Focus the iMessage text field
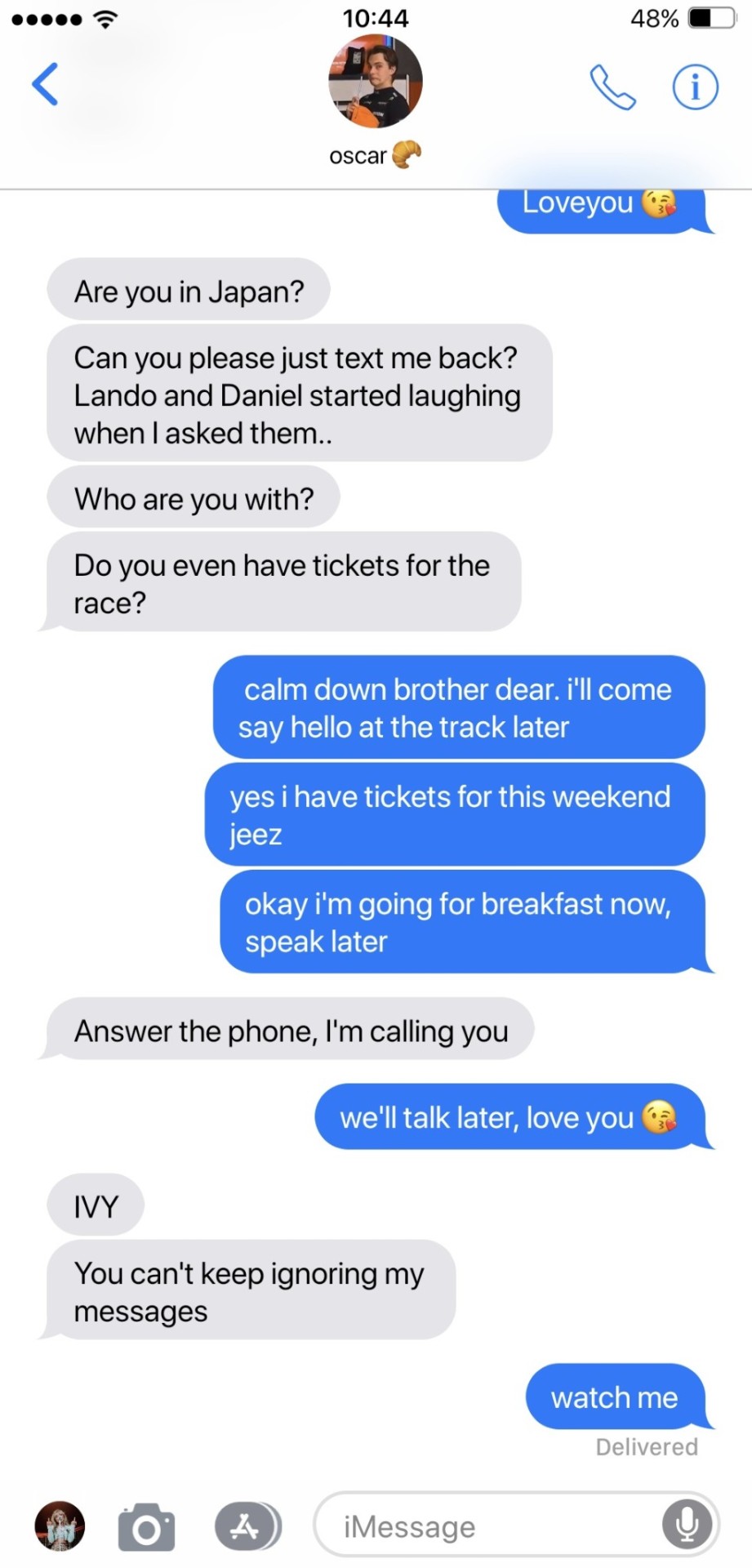Screen dimensions: 752x1568 pyautogui.click(x=490, y=1526)
